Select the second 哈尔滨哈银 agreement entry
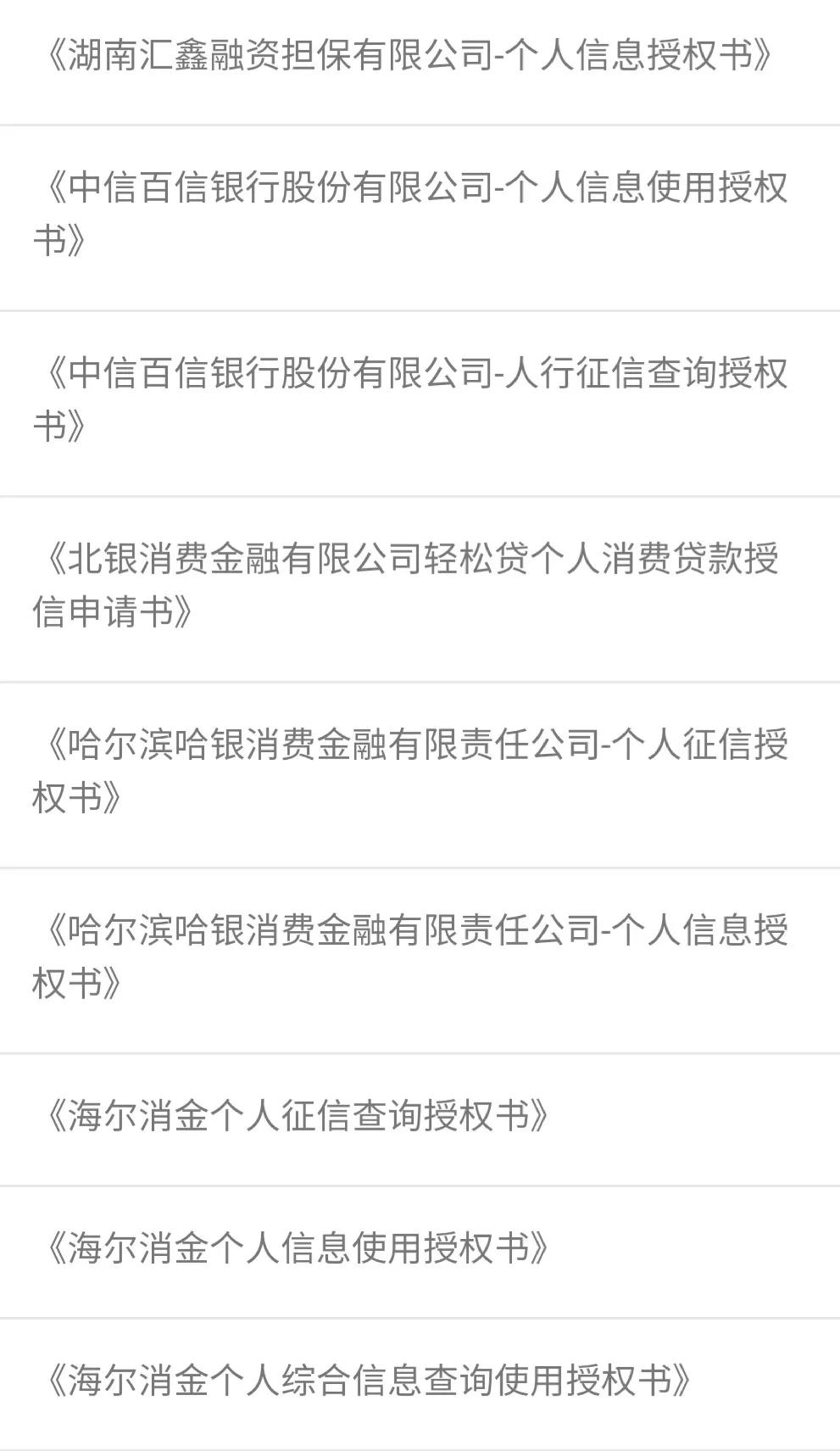The height and width of the screenshot is (1451, 840). (x=420, y=953)
